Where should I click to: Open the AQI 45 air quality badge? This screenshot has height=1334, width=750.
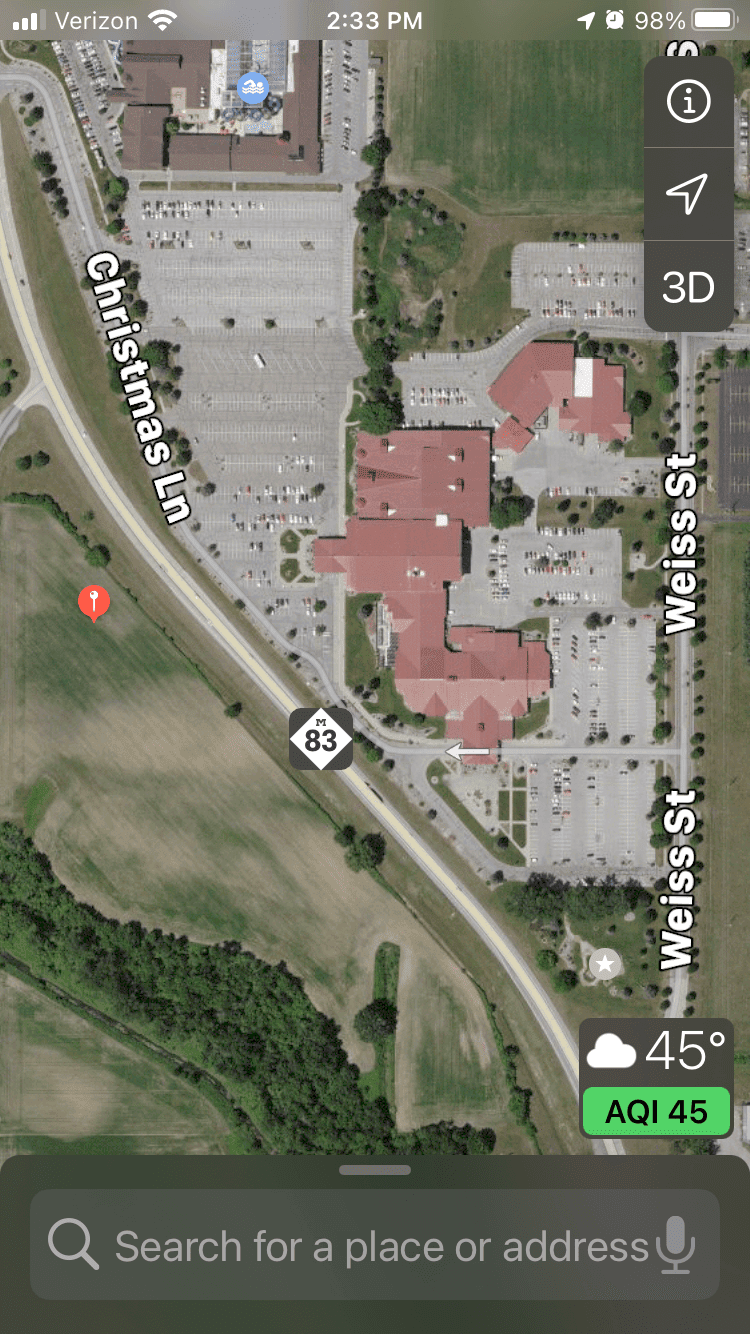coord(656,1111)
